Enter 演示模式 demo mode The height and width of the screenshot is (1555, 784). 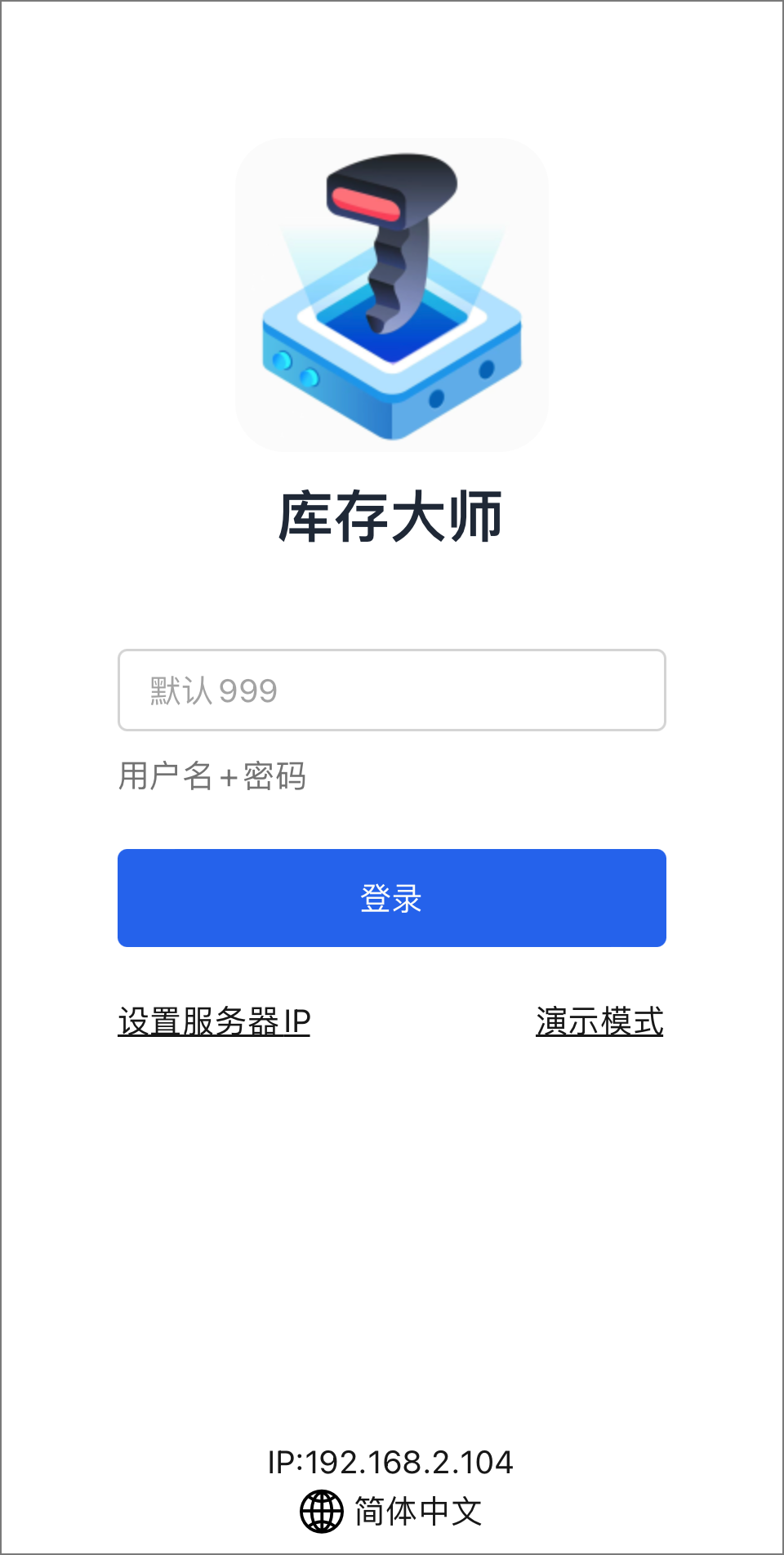pyautogui.click(x=599, y=1021)
